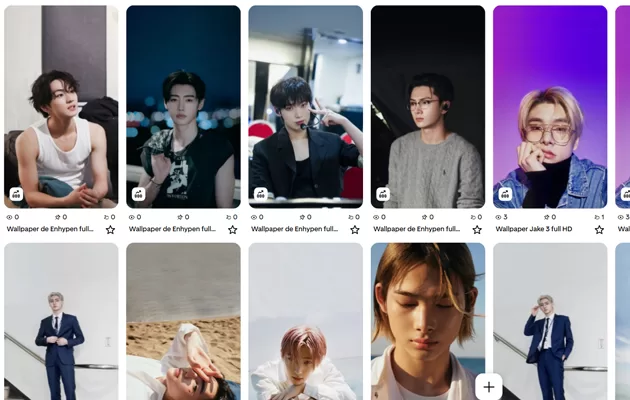The height and width of the screenshot is (400, 630).
Task: Tap the floating plus button
Action: click(487, 386)
